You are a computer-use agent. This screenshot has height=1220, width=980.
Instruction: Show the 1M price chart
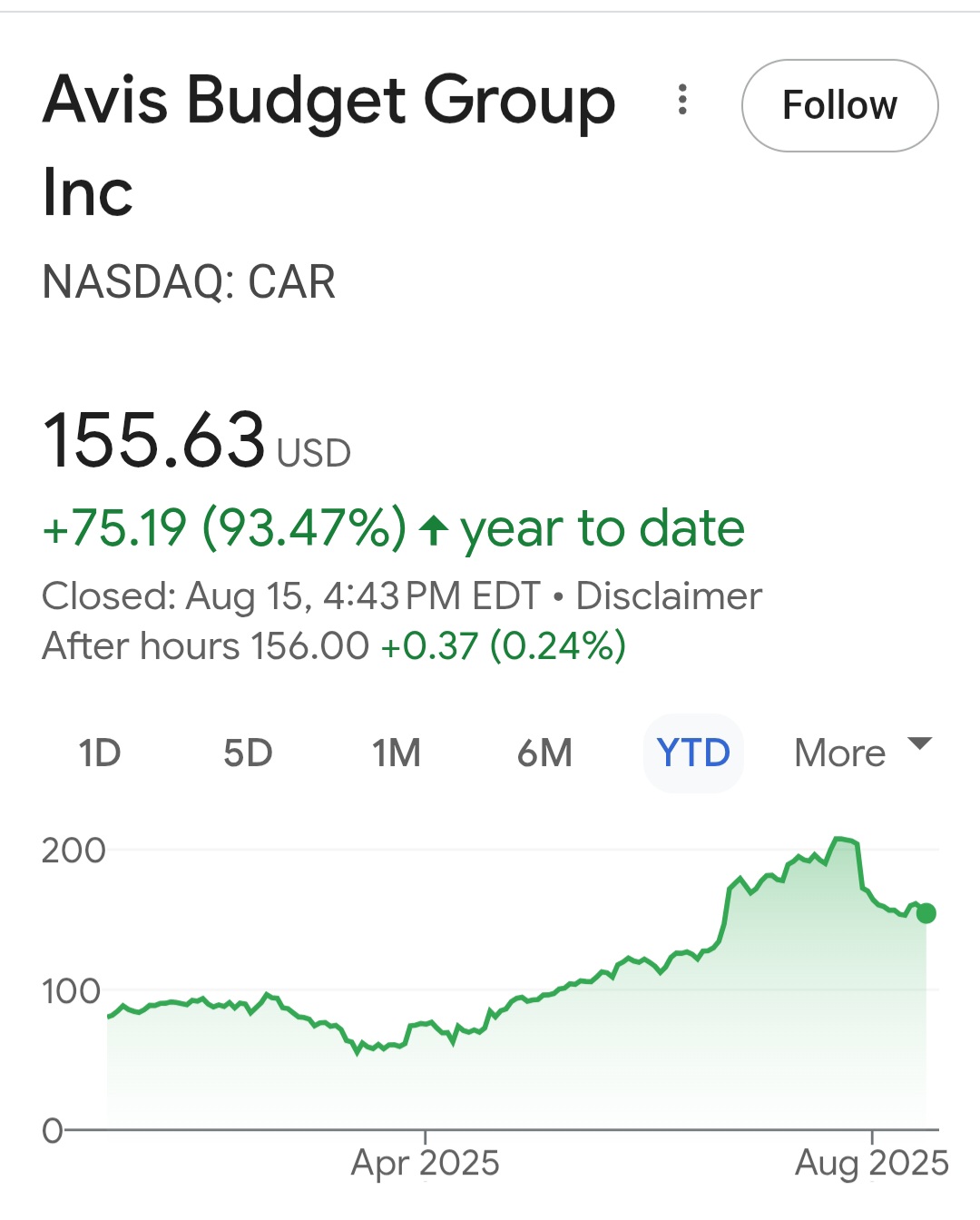pos(397,753)
